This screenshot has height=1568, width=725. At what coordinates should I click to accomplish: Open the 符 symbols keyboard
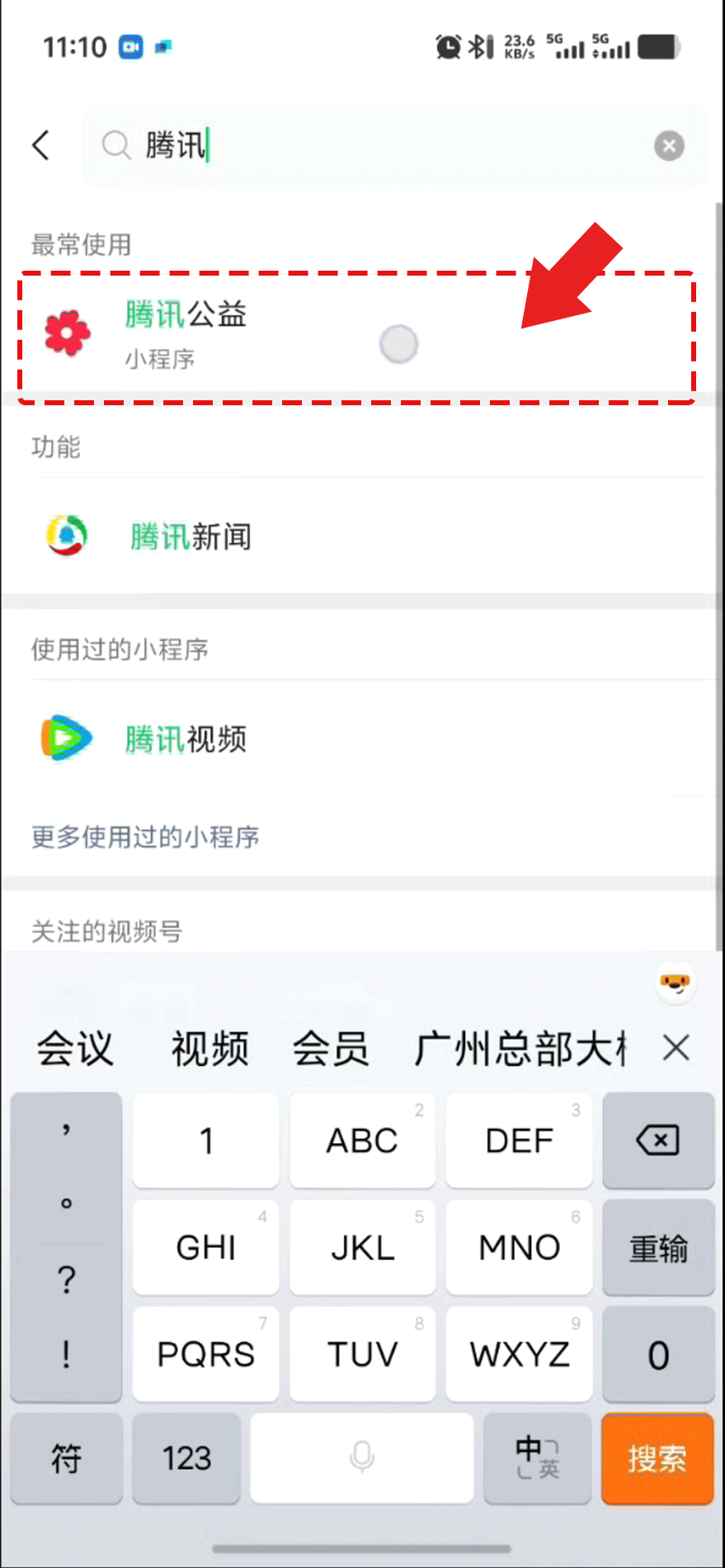click(66, 1458)
